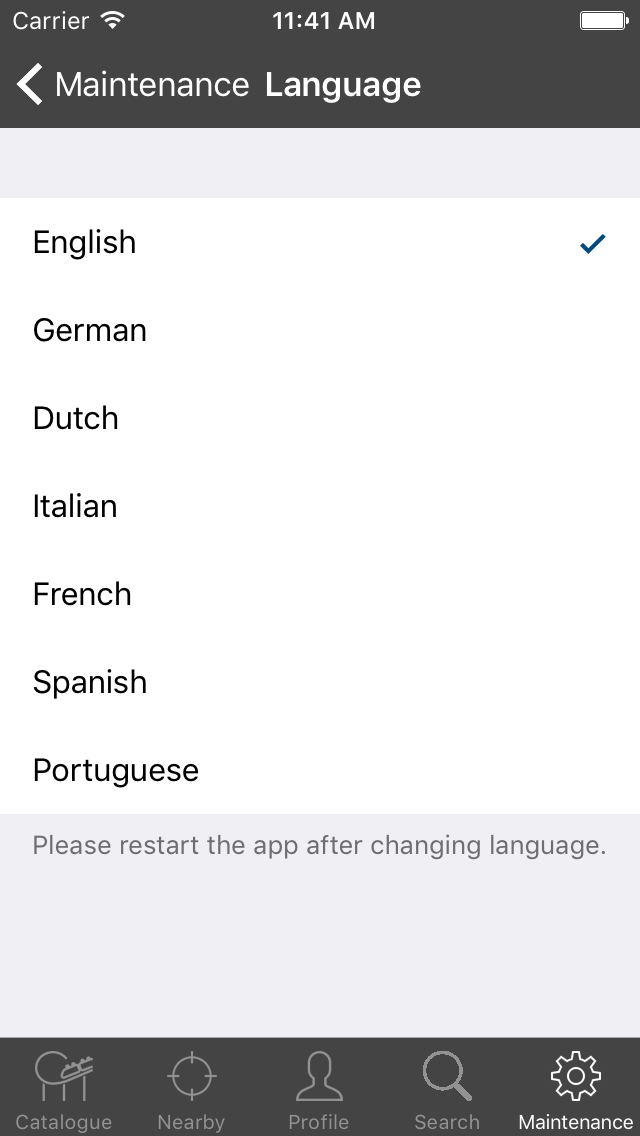Open the Catalogue tab
This screenshot has width=640, height=1136.
click(64, 1088)
